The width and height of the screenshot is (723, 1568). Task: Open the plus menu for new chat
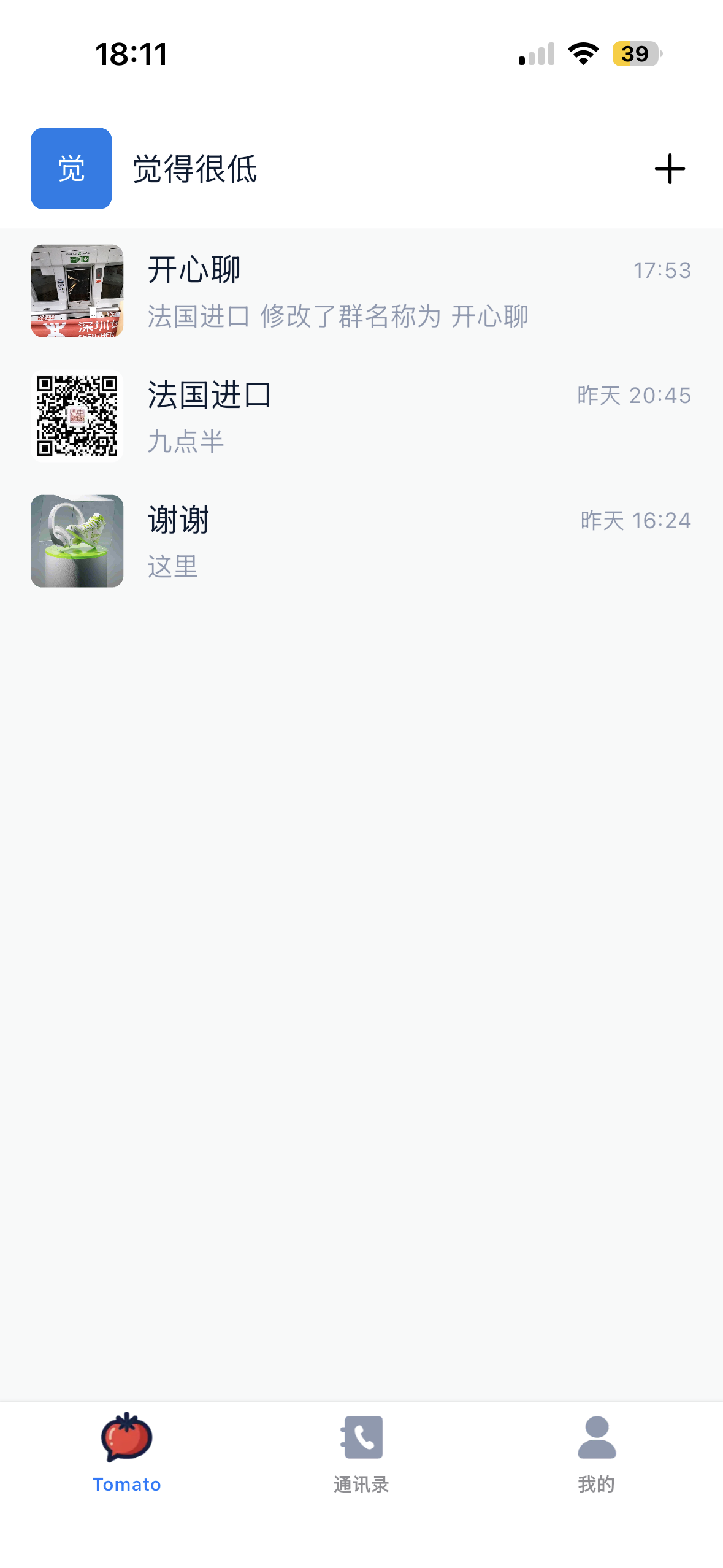(x=668, y=169)
